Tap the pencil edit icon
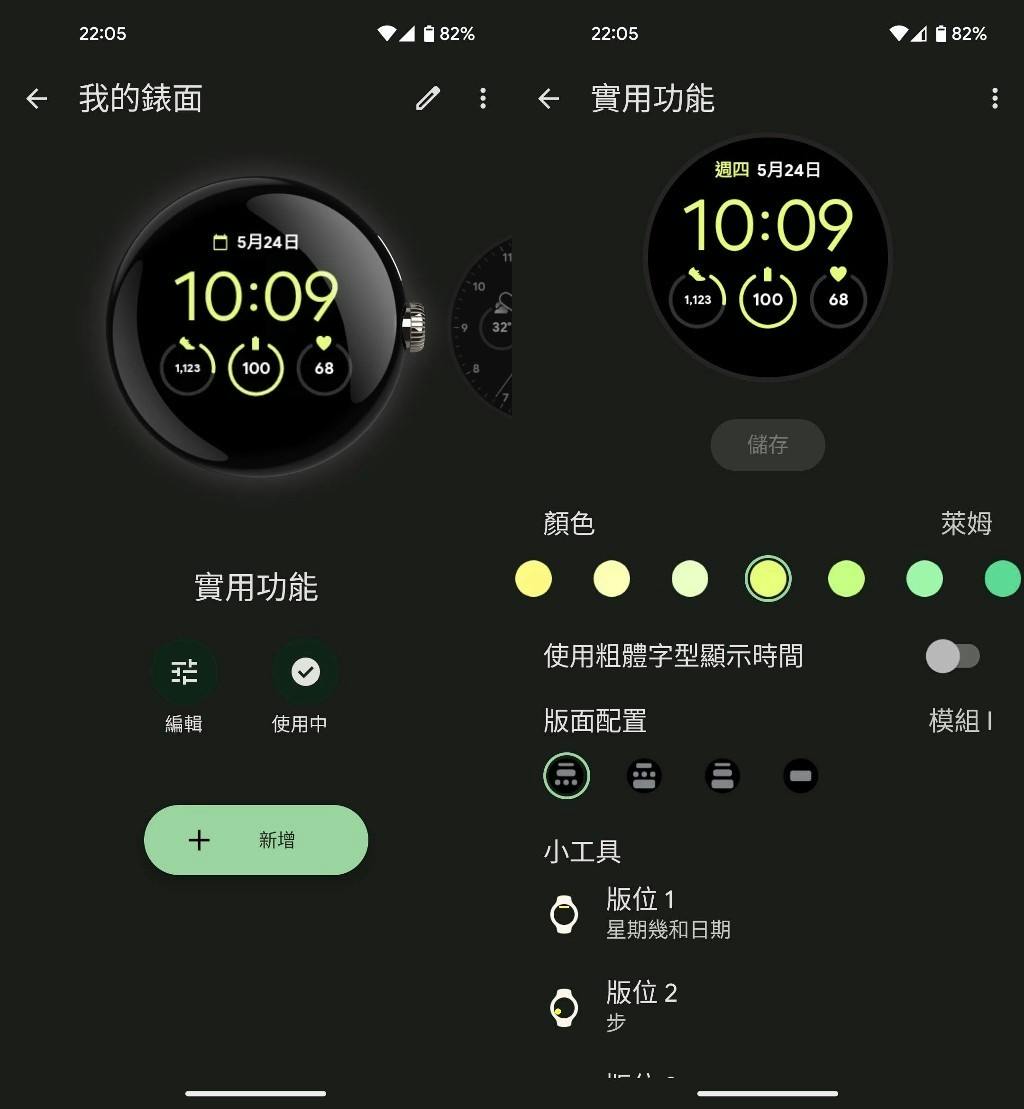Screen dimensions: 1024x1109 [428, 98]
